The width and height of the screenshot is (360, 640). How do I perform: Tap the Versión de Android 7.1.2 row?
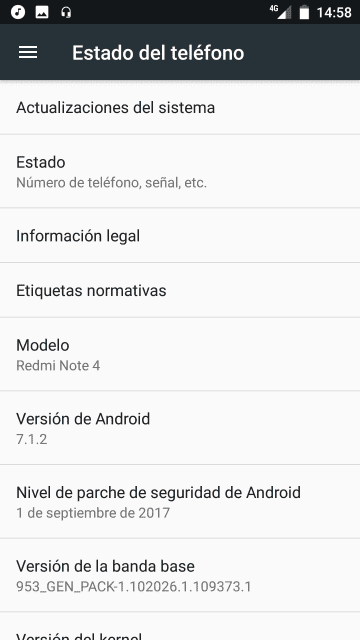180,428
